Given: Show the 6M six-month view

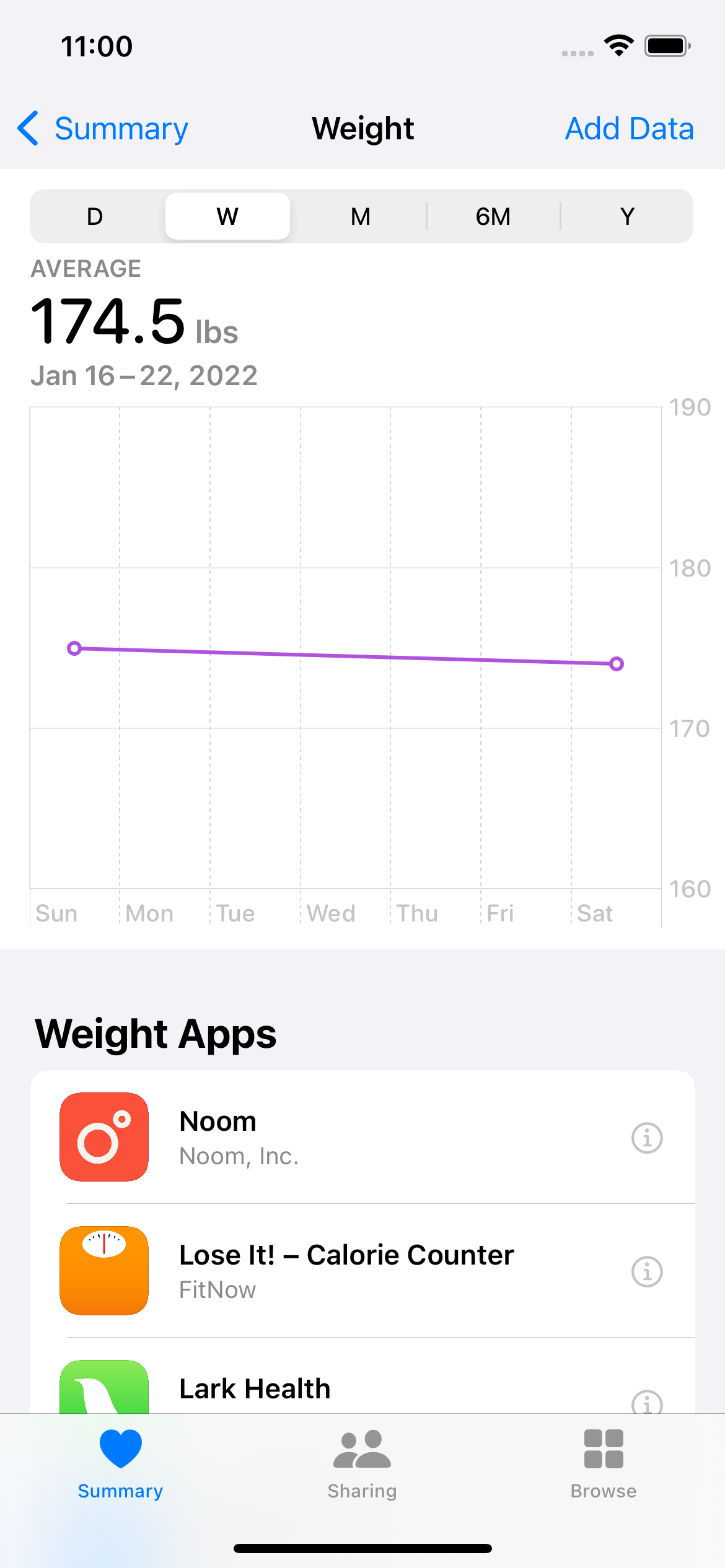Looking at the screenshot, I should pos(493,216).
